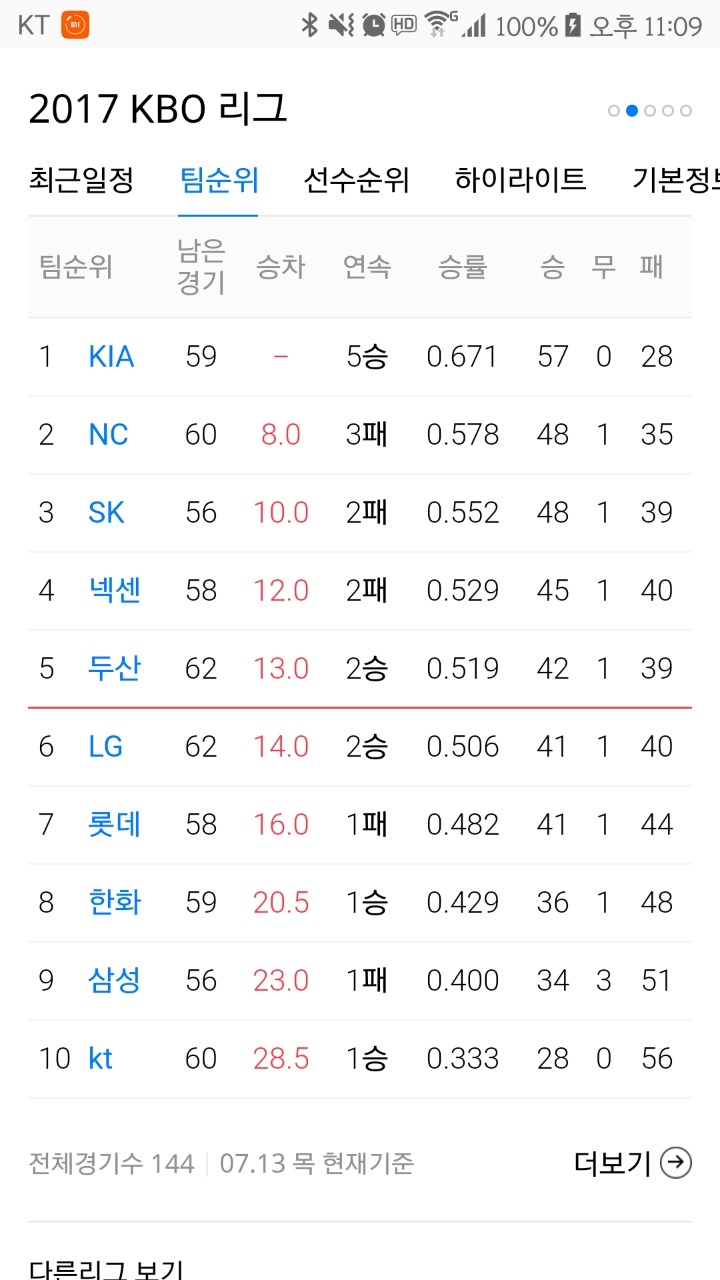Tap the SK team name

click(x=106, y=513)
